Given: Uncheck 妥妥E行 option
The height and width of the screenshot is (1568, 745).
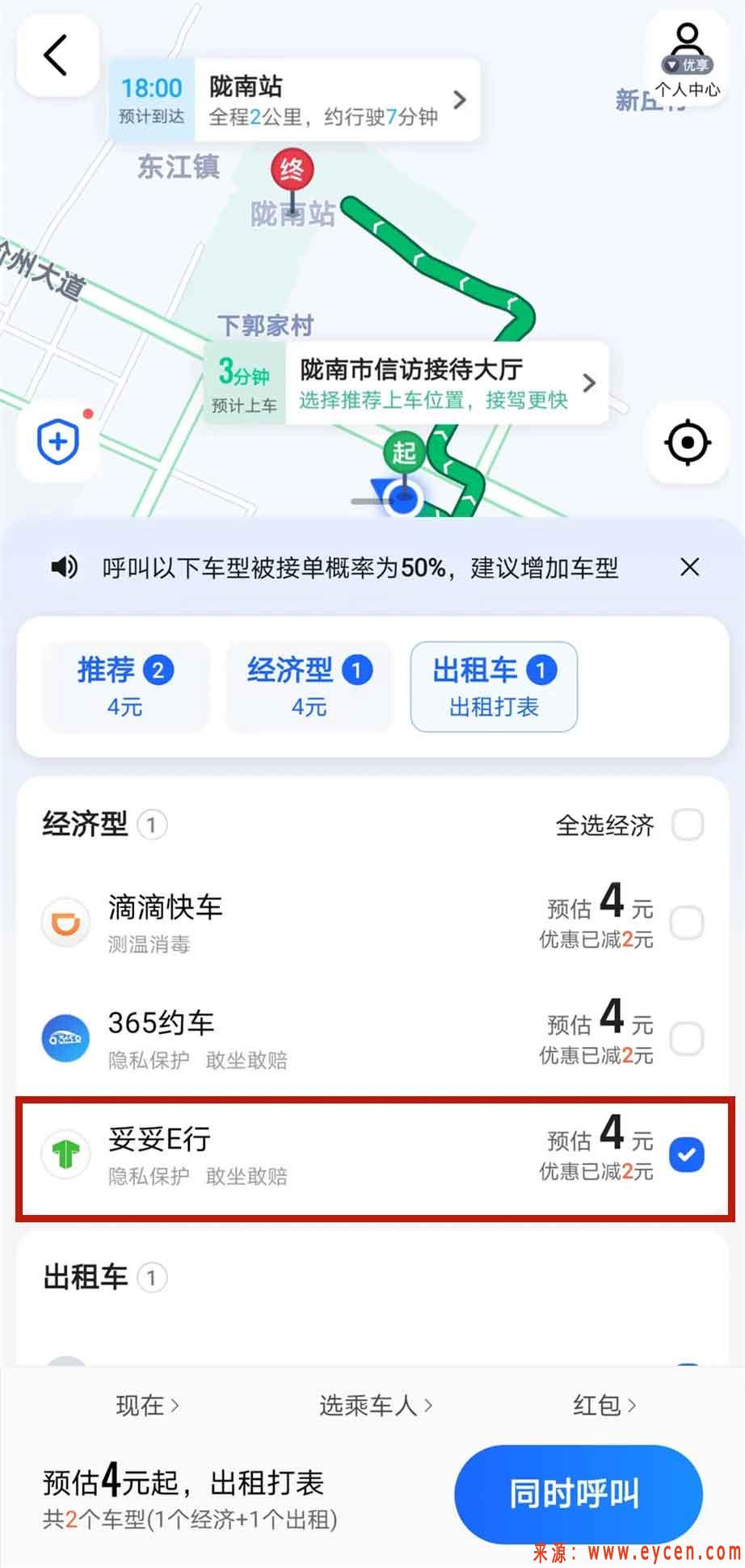Looking at the screenshot, I should [687, 1154].
